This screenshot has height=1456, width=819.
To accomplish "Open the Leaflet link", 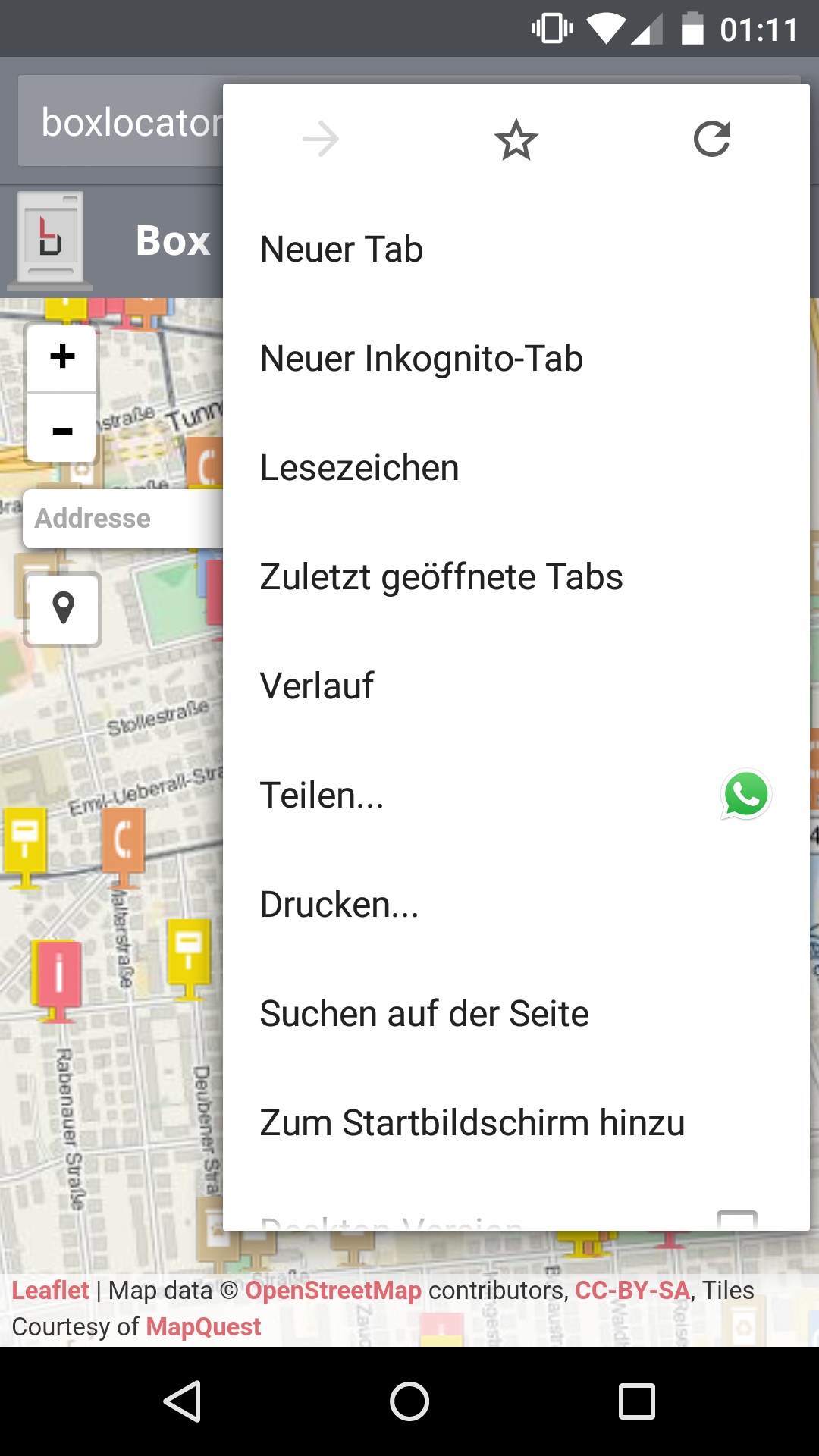I will [x=50, y=1290].
